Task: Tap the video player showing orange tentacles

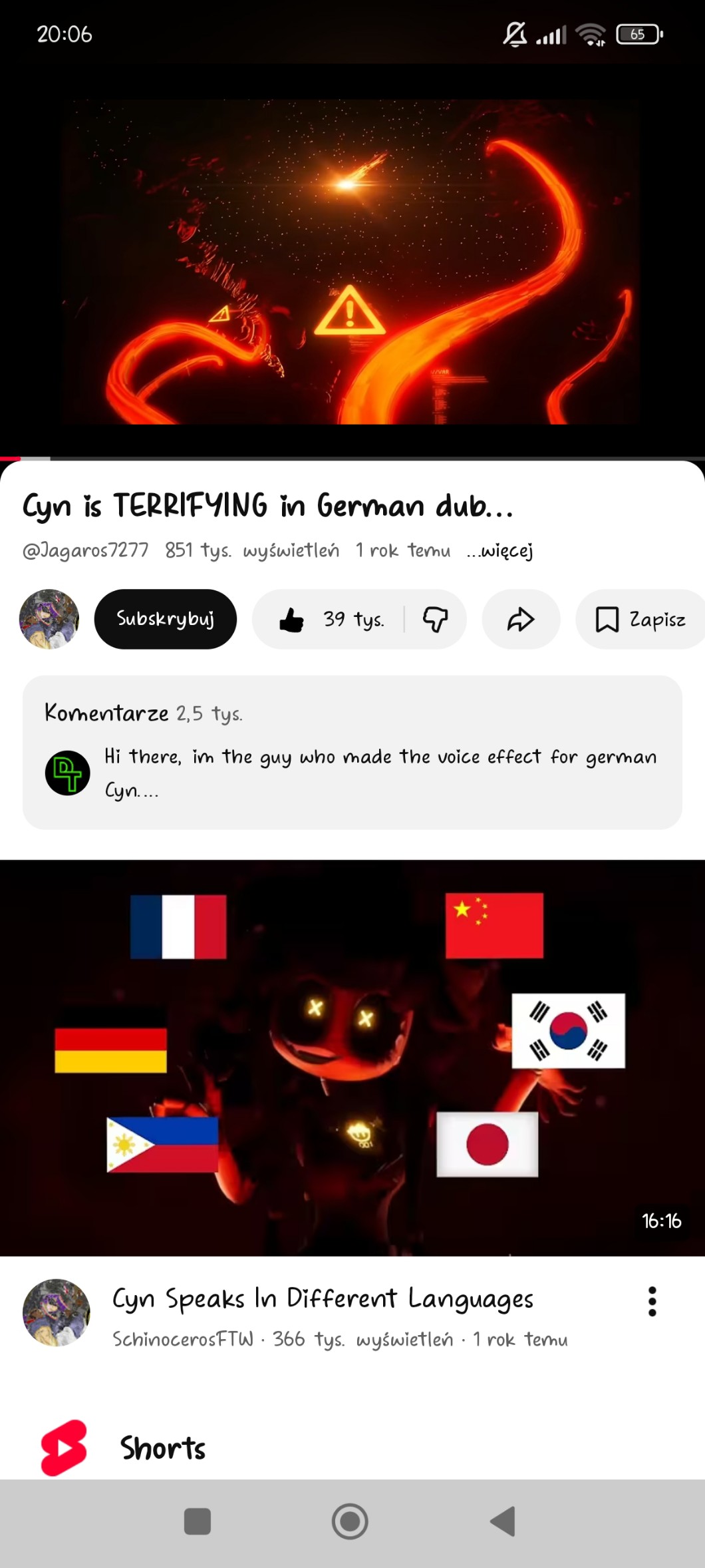Action: tap(352, 262)
